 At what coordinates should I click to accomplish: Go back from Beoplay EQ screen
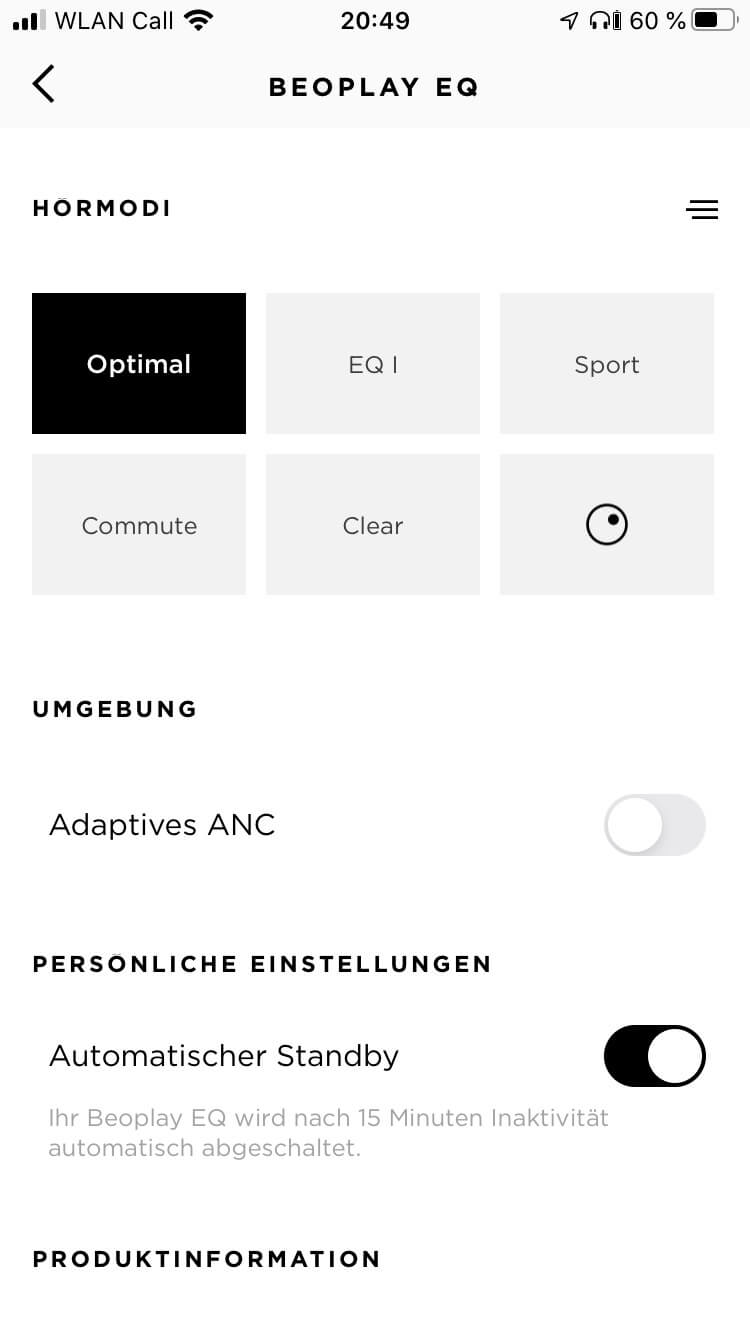[44, 85]
